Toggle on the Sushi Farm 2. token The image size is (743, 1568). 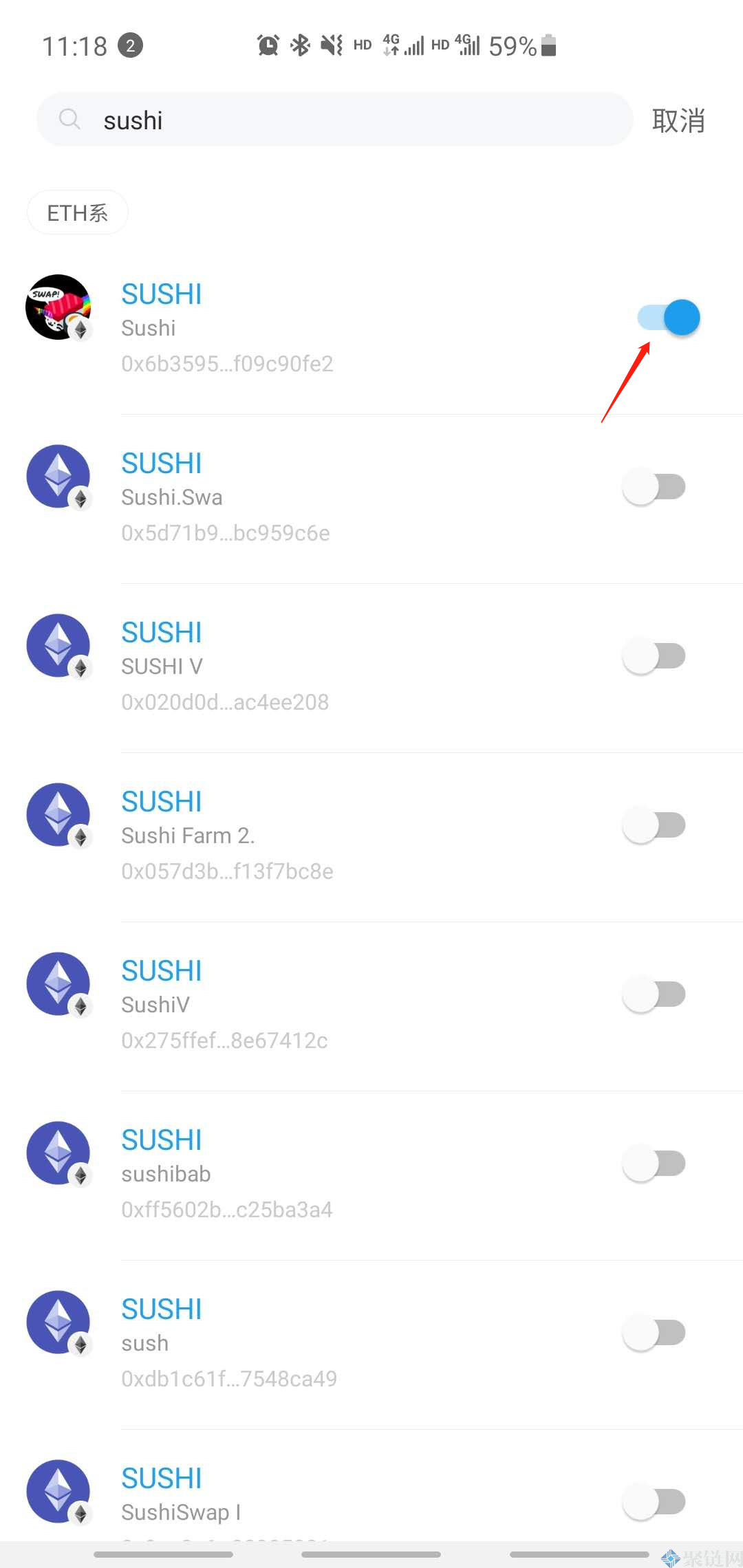(x=654, y=825)
